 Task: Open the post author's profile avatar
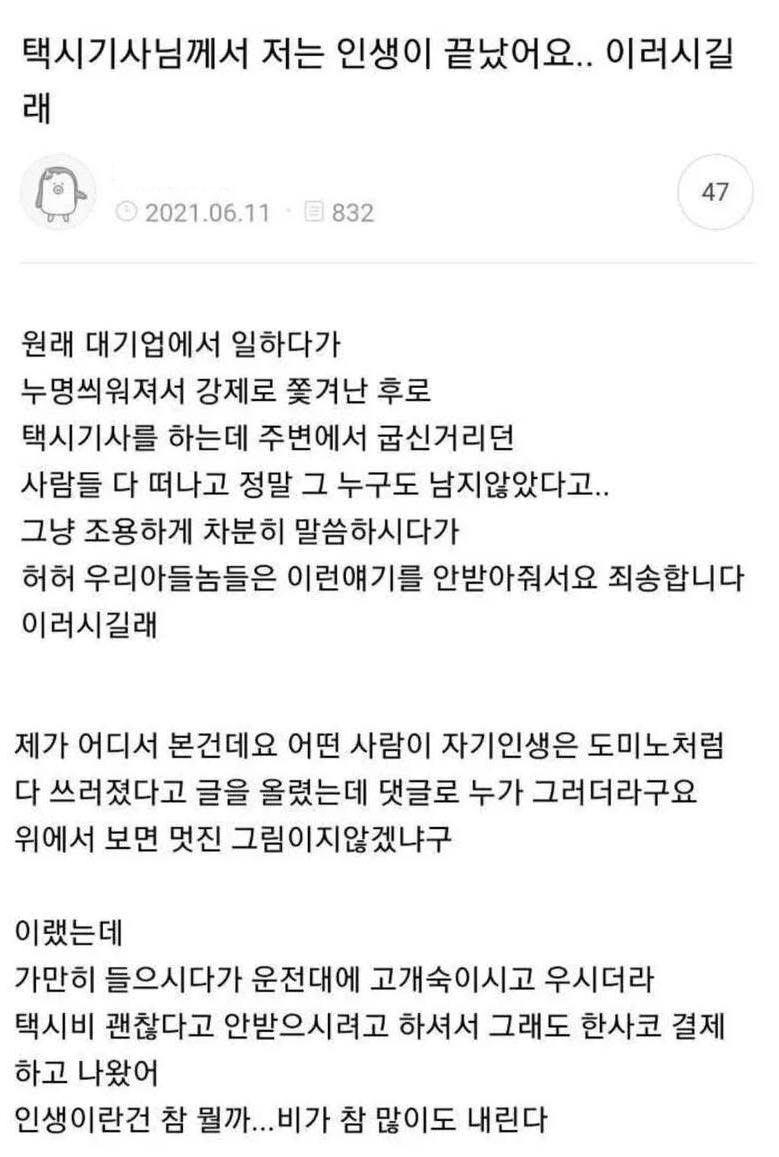(x=58, y=191)
